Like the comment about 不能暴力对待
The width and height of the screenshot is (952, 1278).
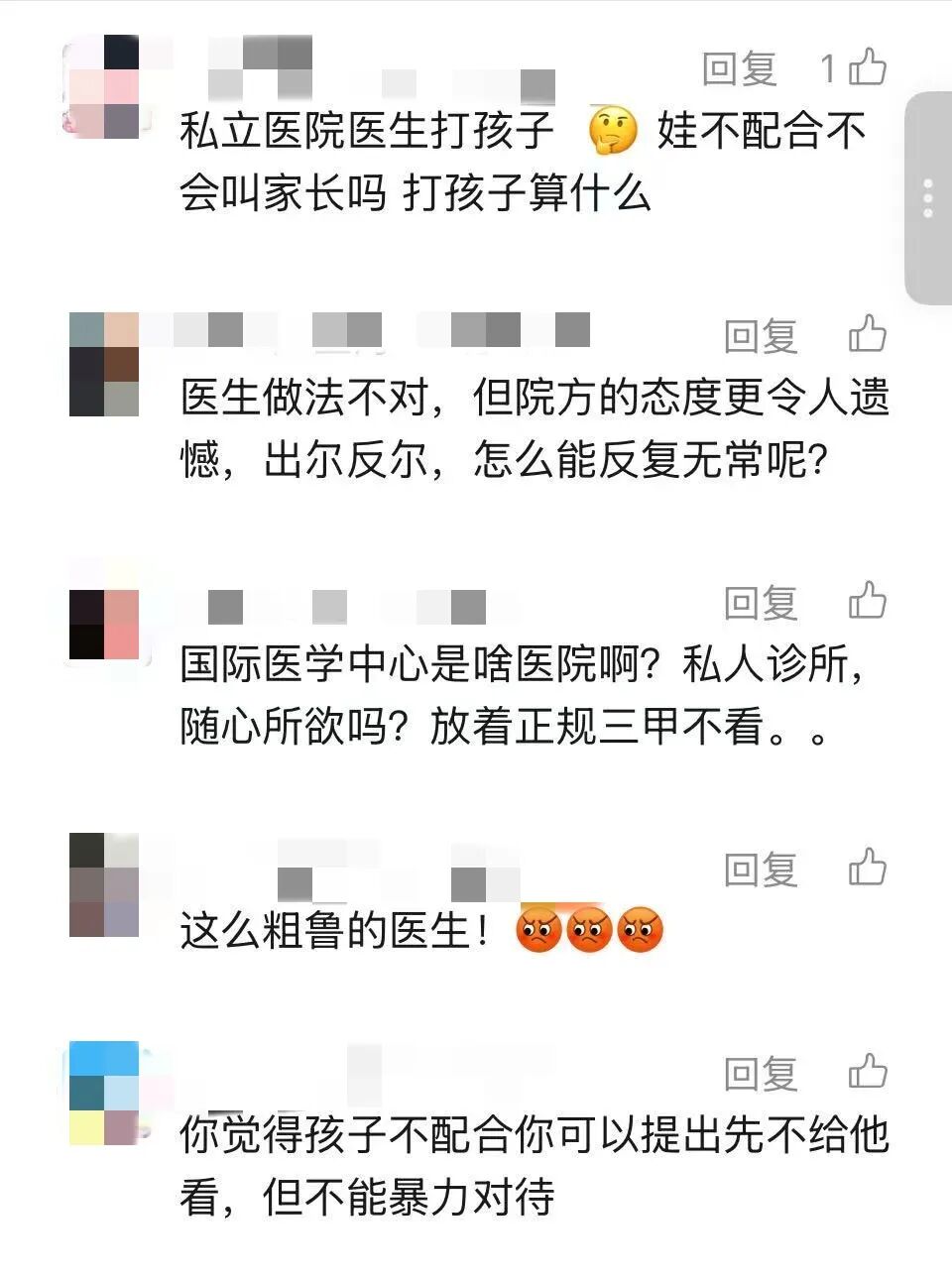tap(868, 1073)
